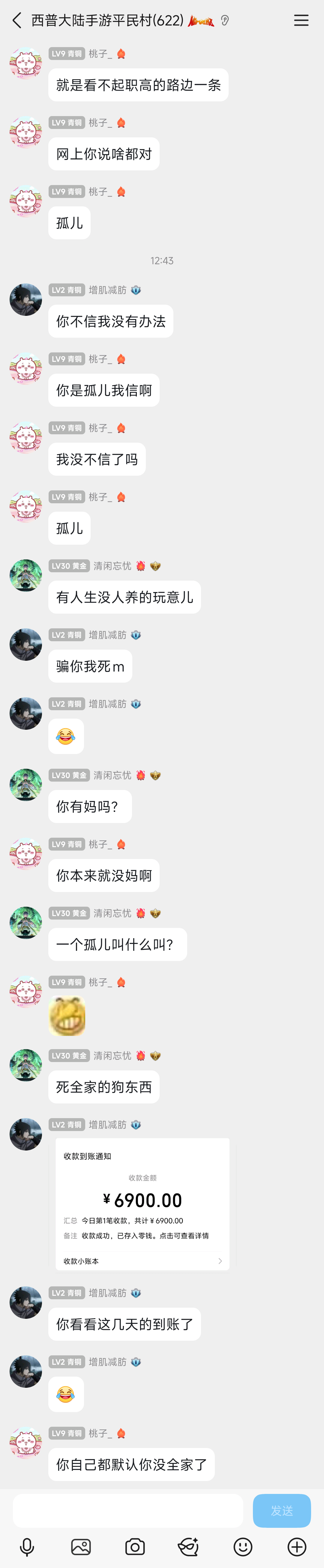Viewport: 324px width, 1568px height.
Task: Open the masked face effects icon
Action: pyautogui.click(x=188, y=1546)
